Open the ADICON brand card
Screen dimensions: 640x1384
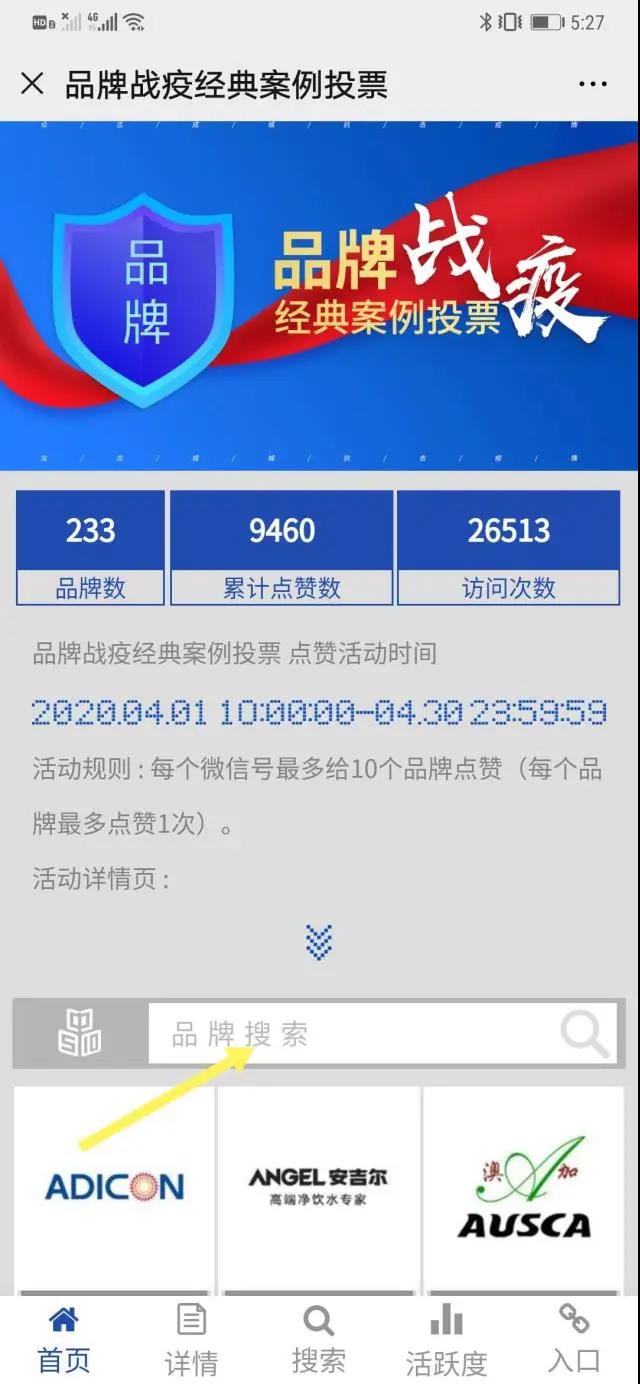coord(114,1188)
